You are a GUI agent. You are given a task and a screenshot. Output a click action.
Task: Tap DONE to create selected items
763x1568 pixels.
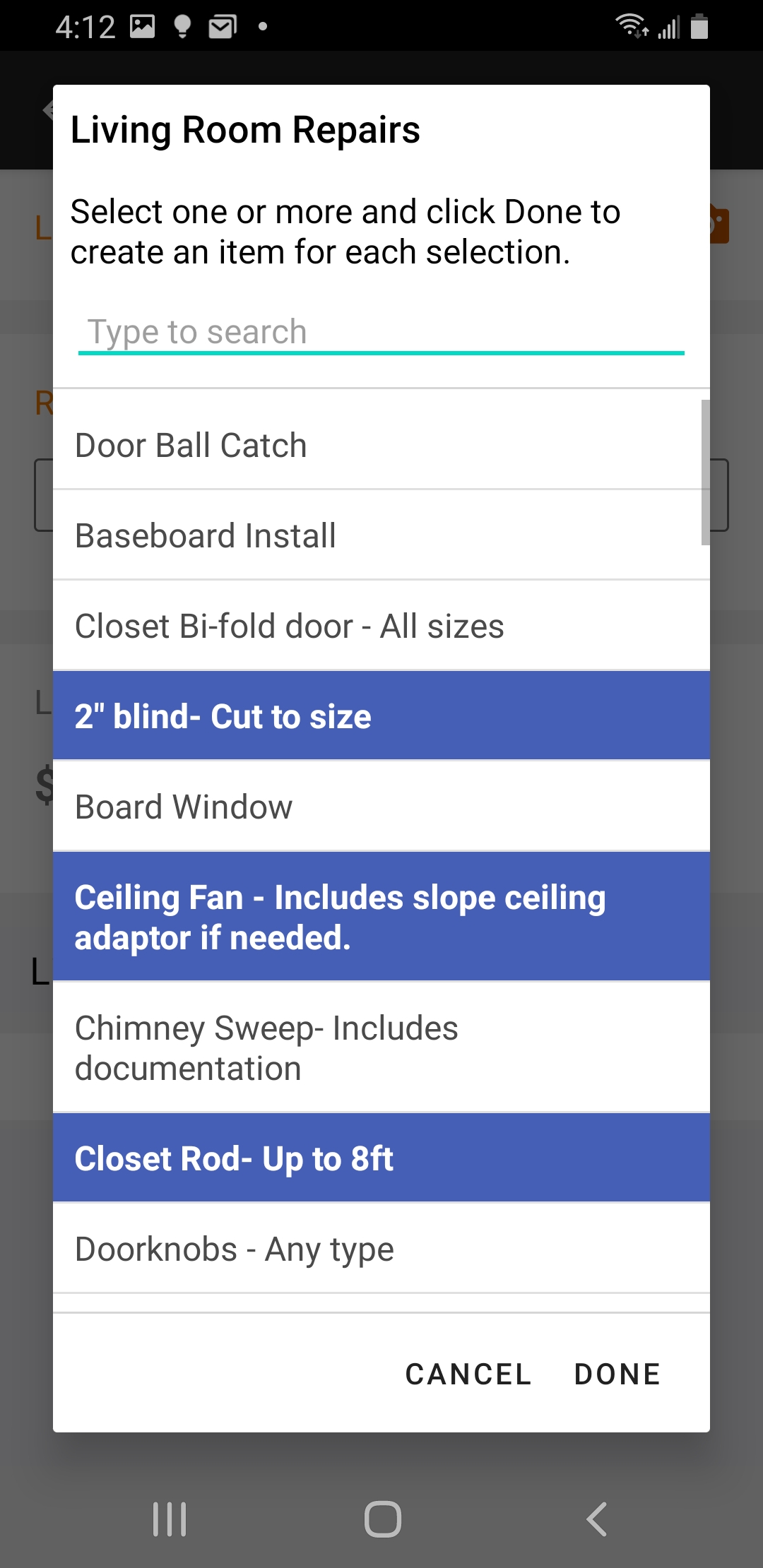pyautogui.click(x=616, y=1373)
